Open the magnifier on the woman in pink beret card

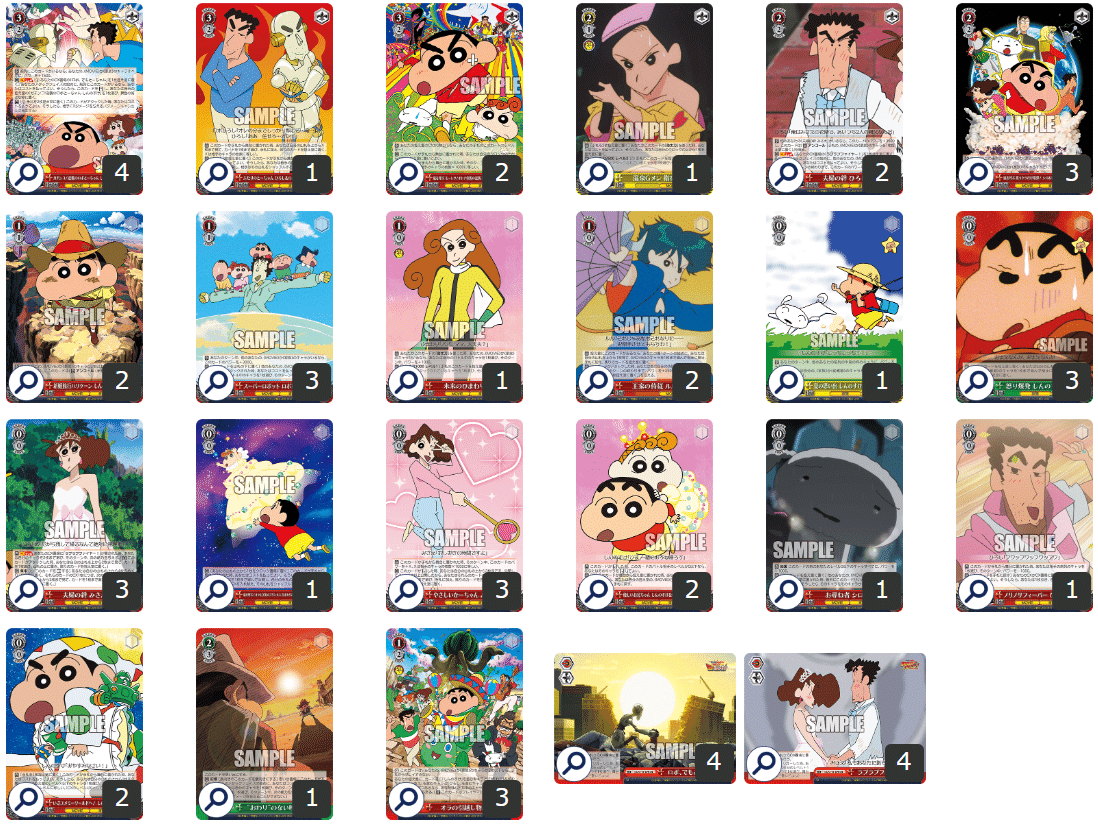(x=596, y=175)
